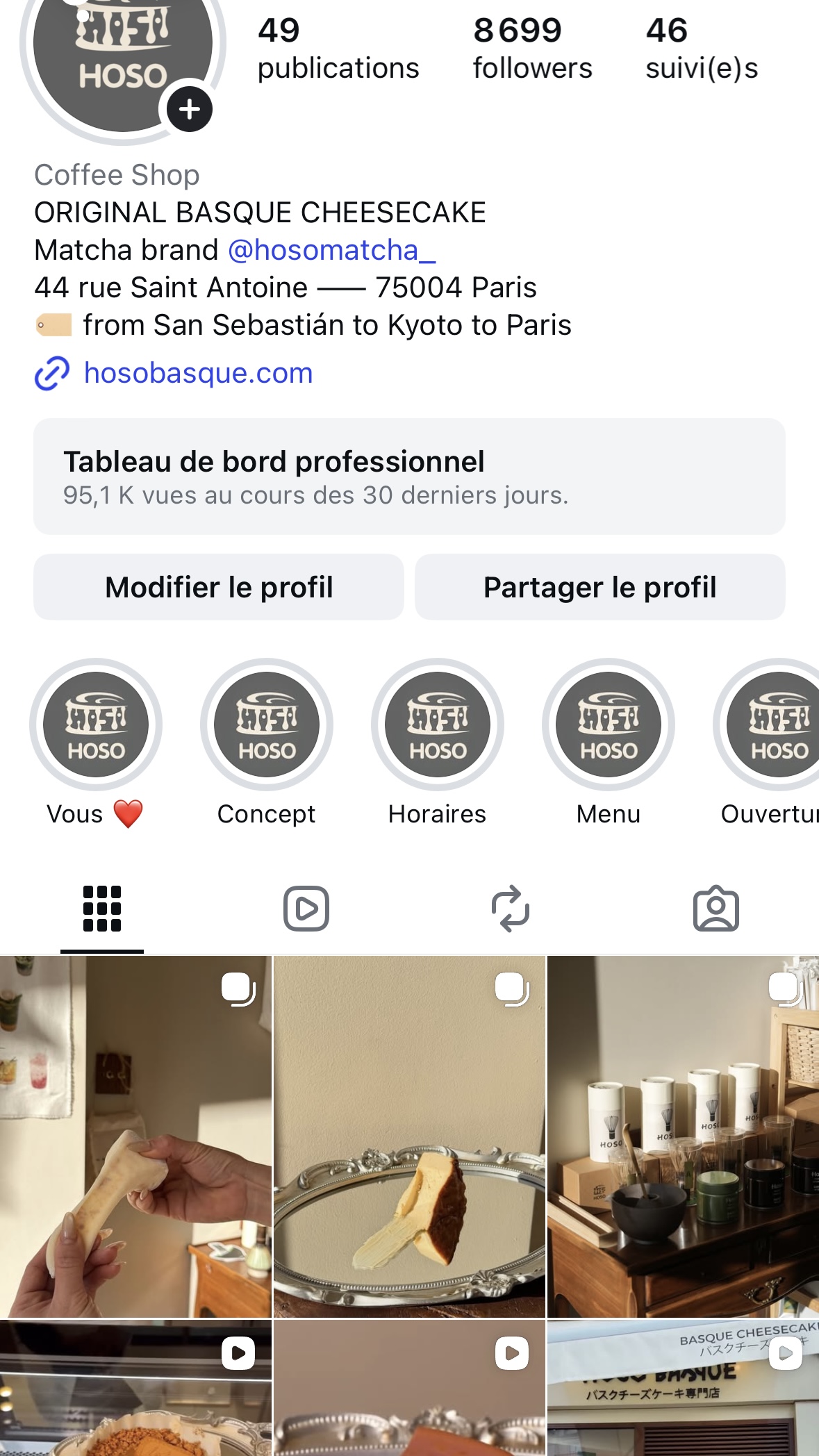819x1456 pixels.
Task: View the 8699 followers list
Action: [532, 49]
